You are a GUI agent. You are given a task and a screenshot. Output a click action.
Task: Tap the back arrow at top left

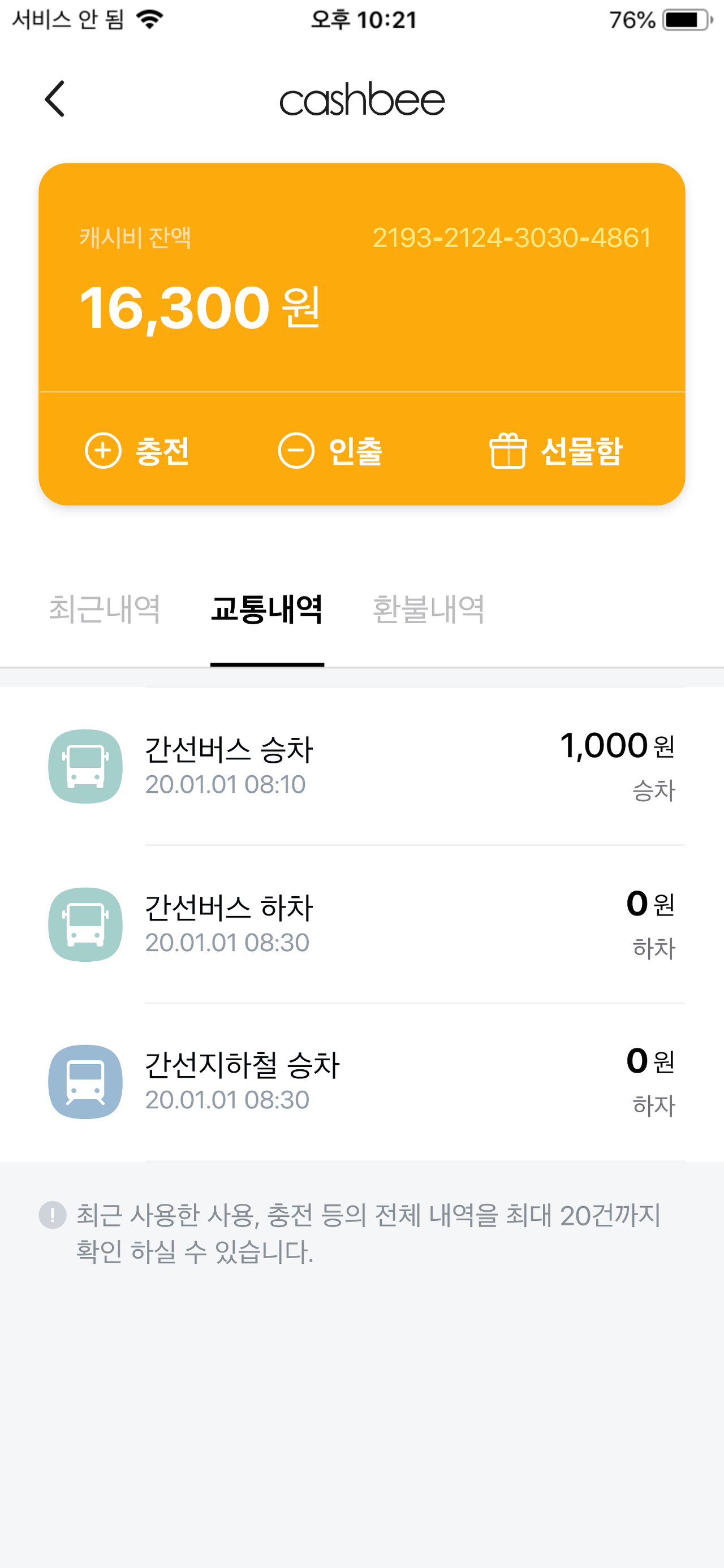[55, 99]
